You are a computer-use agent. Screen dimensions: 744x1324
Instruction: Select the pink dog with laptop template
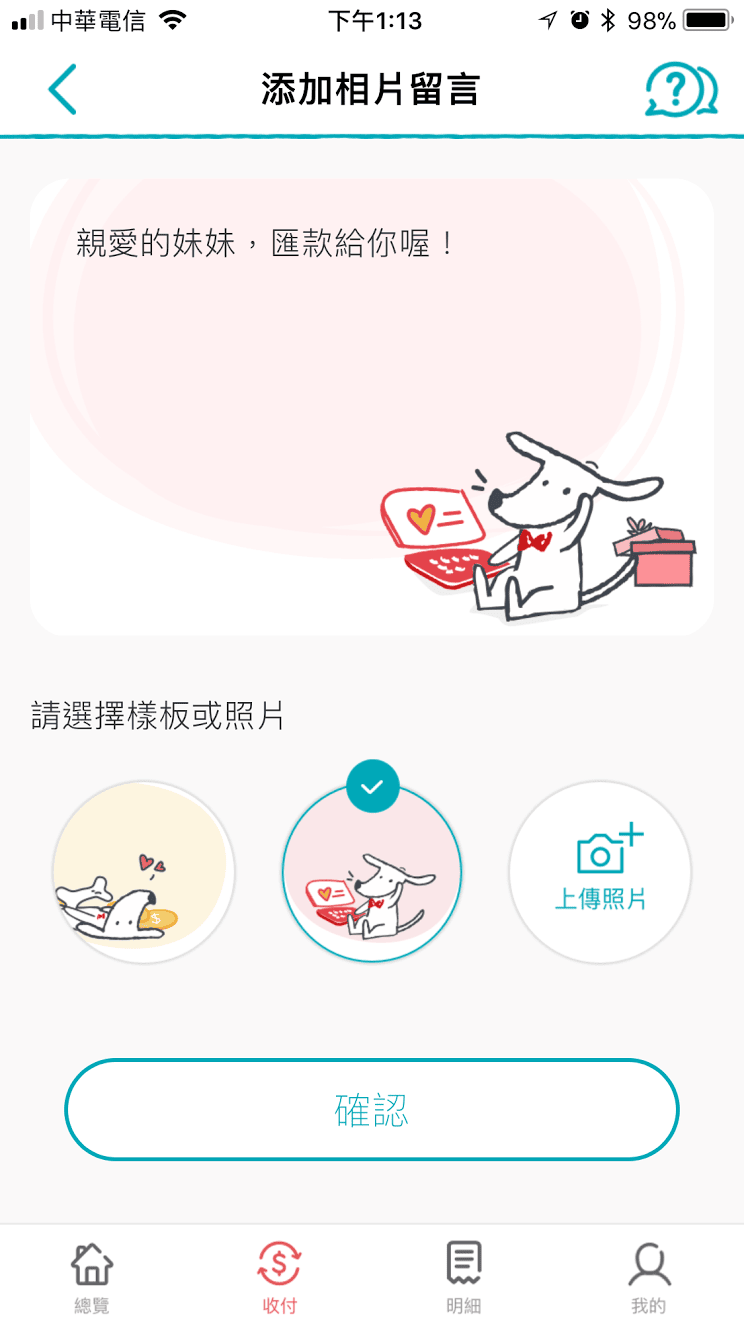pos(372,874)
